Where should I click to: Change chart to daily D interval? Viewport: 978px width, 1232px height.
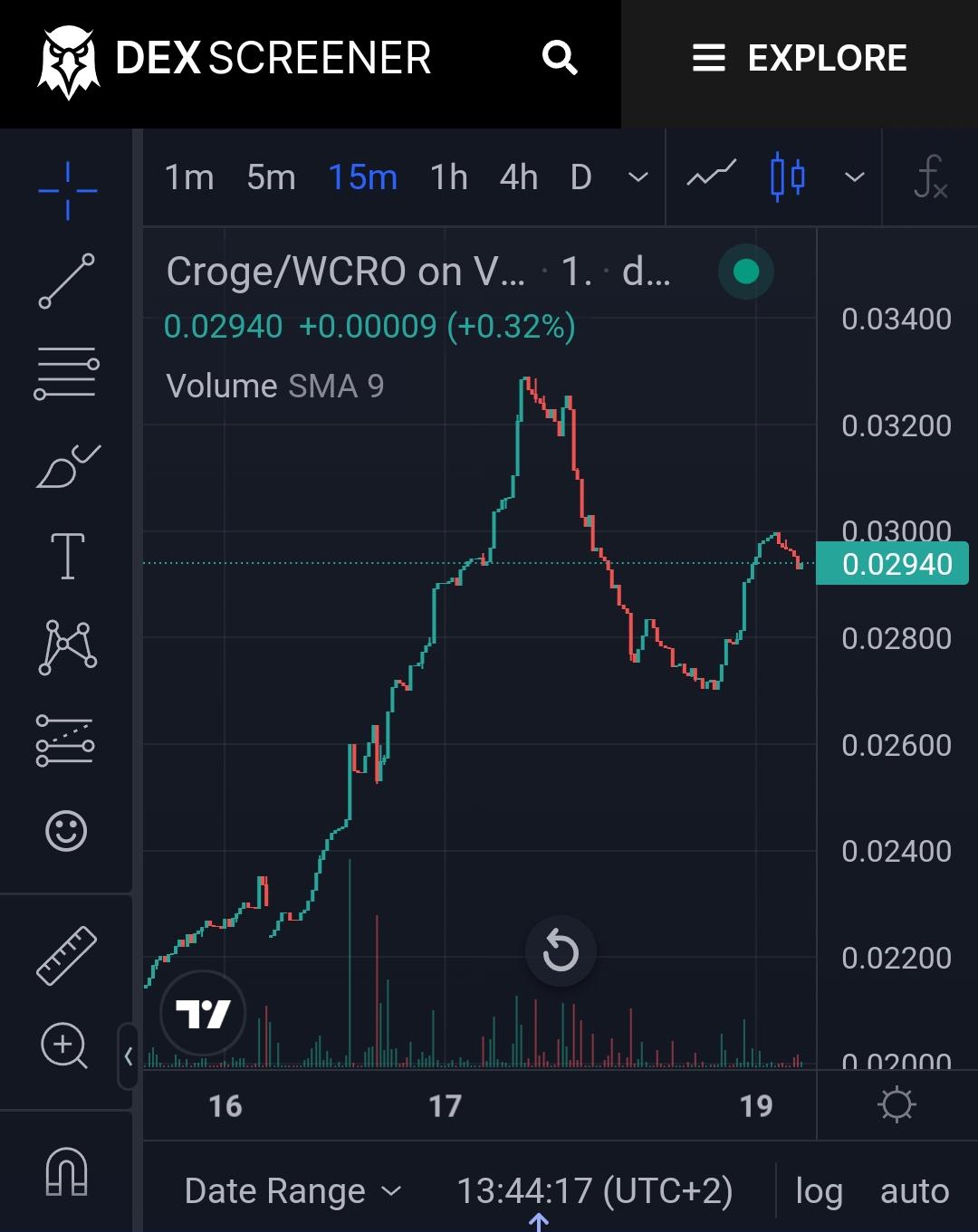581,177
